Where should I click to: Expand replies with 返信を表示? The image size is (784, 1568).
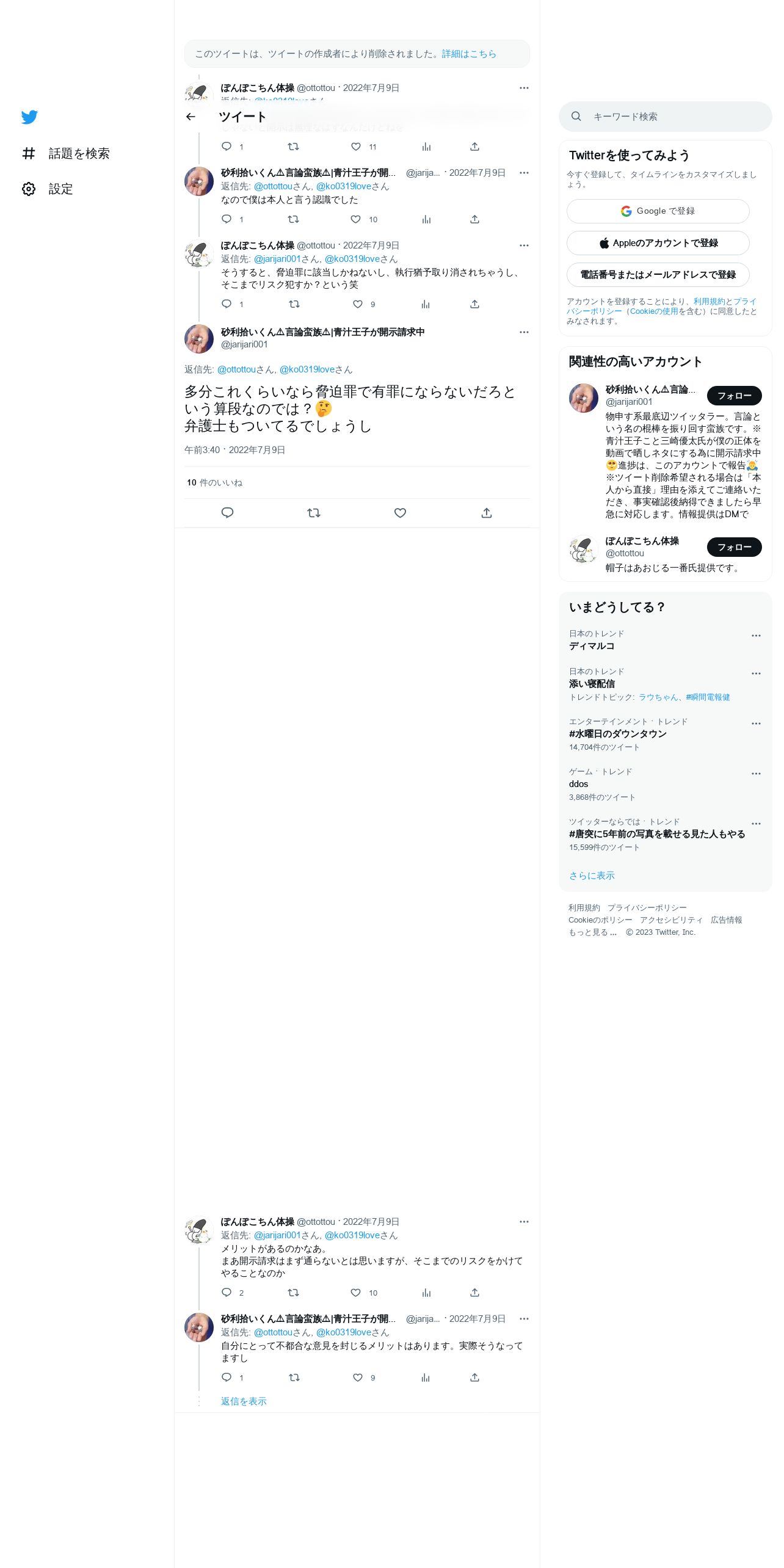tap(244, 1401)
